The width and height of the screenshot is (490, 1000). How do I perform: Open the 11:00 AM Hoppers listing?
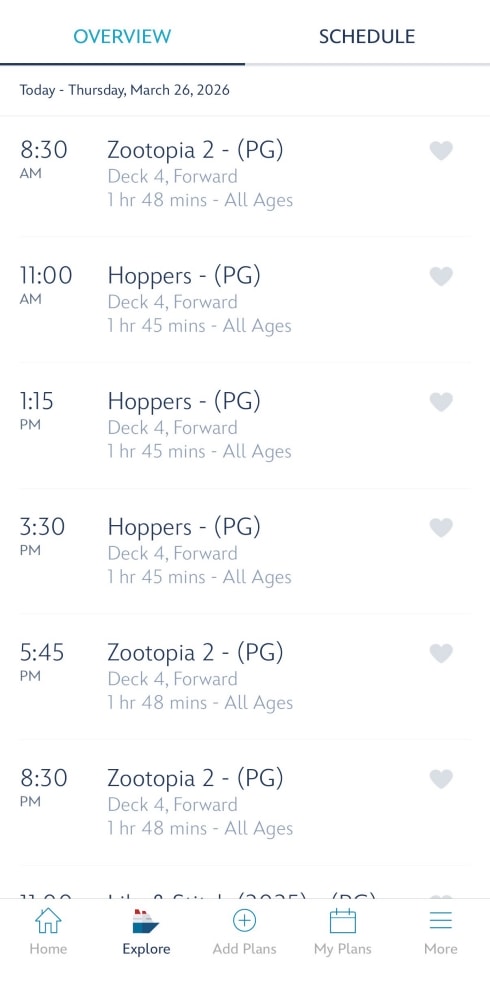click(245, 300)
